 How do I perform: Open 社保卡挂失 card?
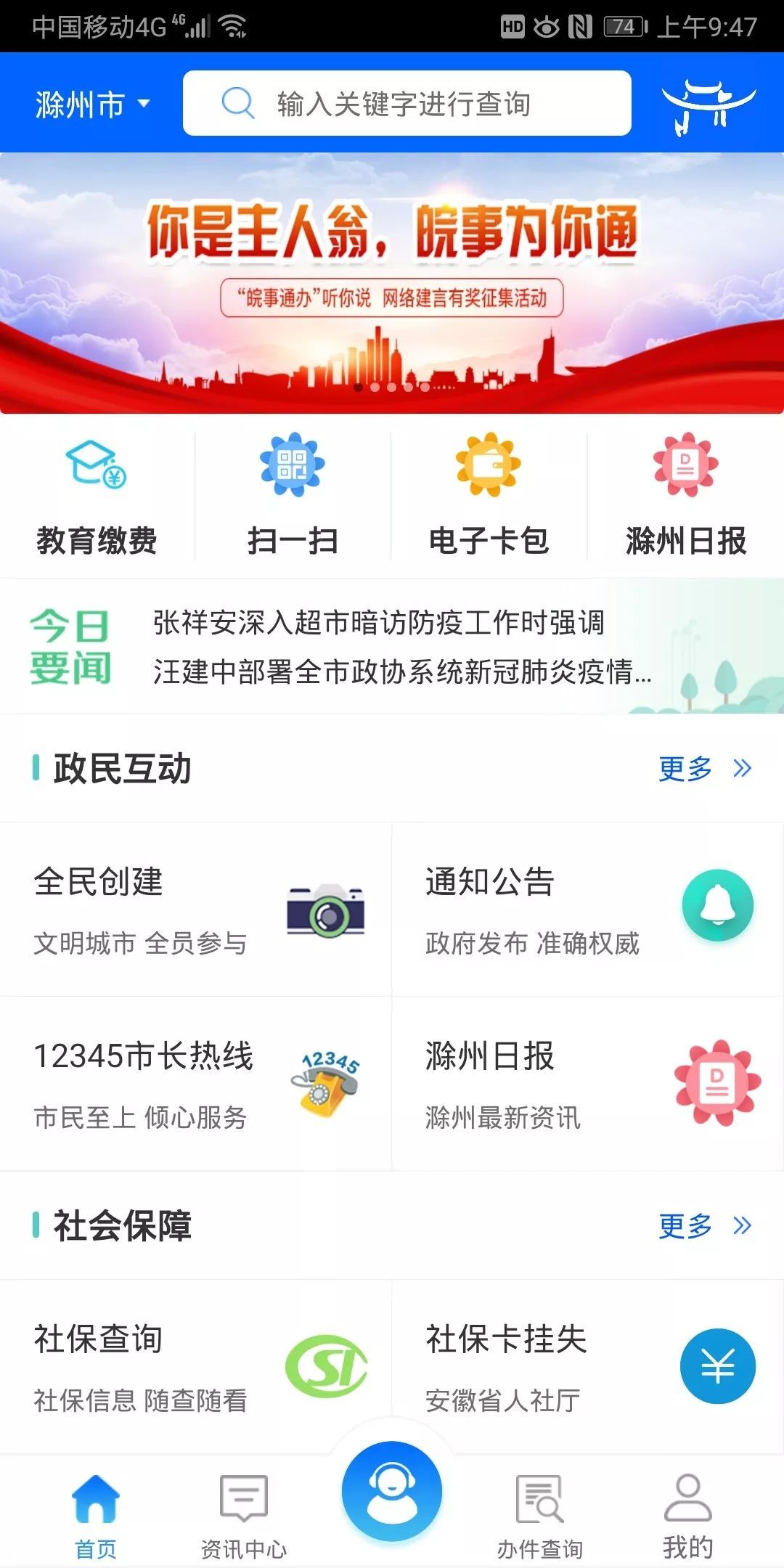[x=588, y=1367]
